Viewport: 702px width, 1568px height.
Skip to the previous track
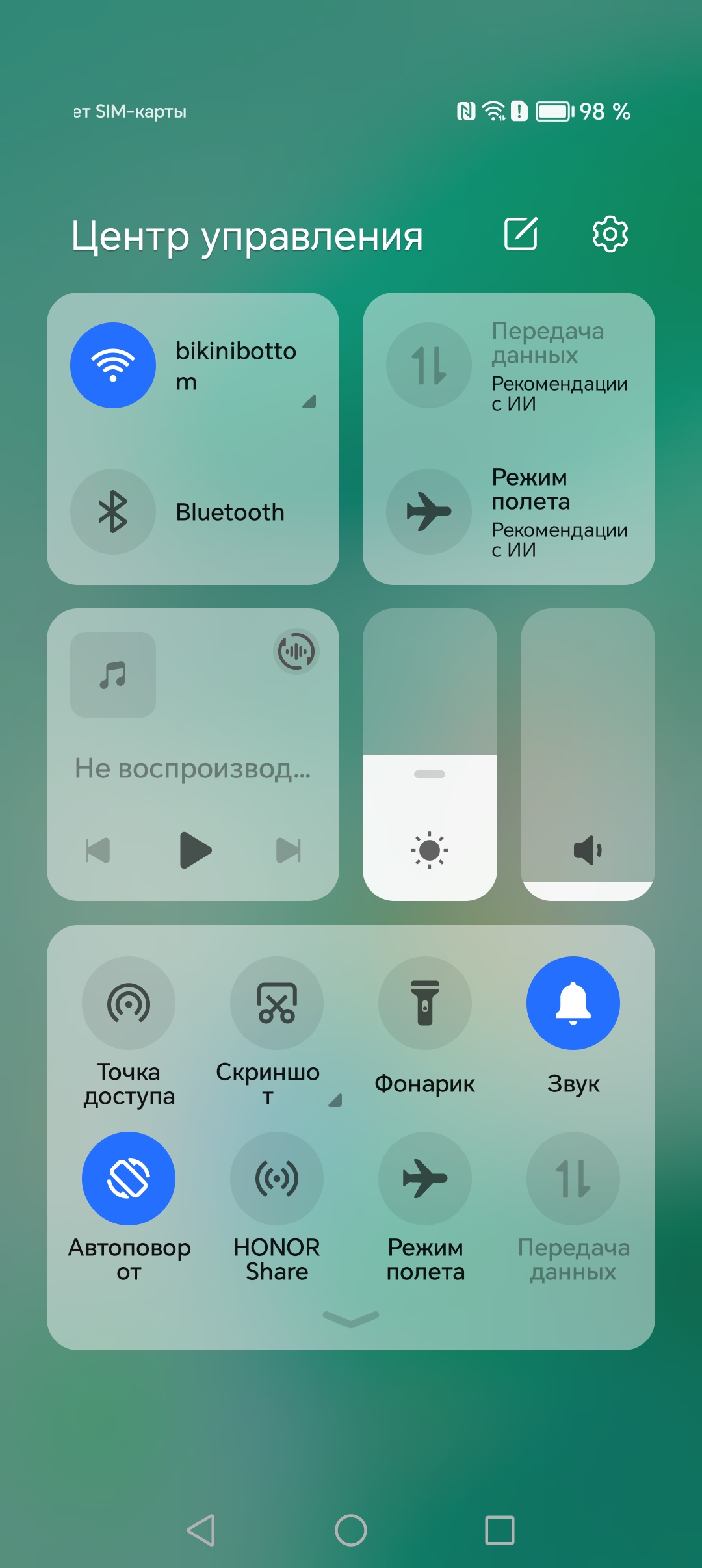tap(98, 850)
